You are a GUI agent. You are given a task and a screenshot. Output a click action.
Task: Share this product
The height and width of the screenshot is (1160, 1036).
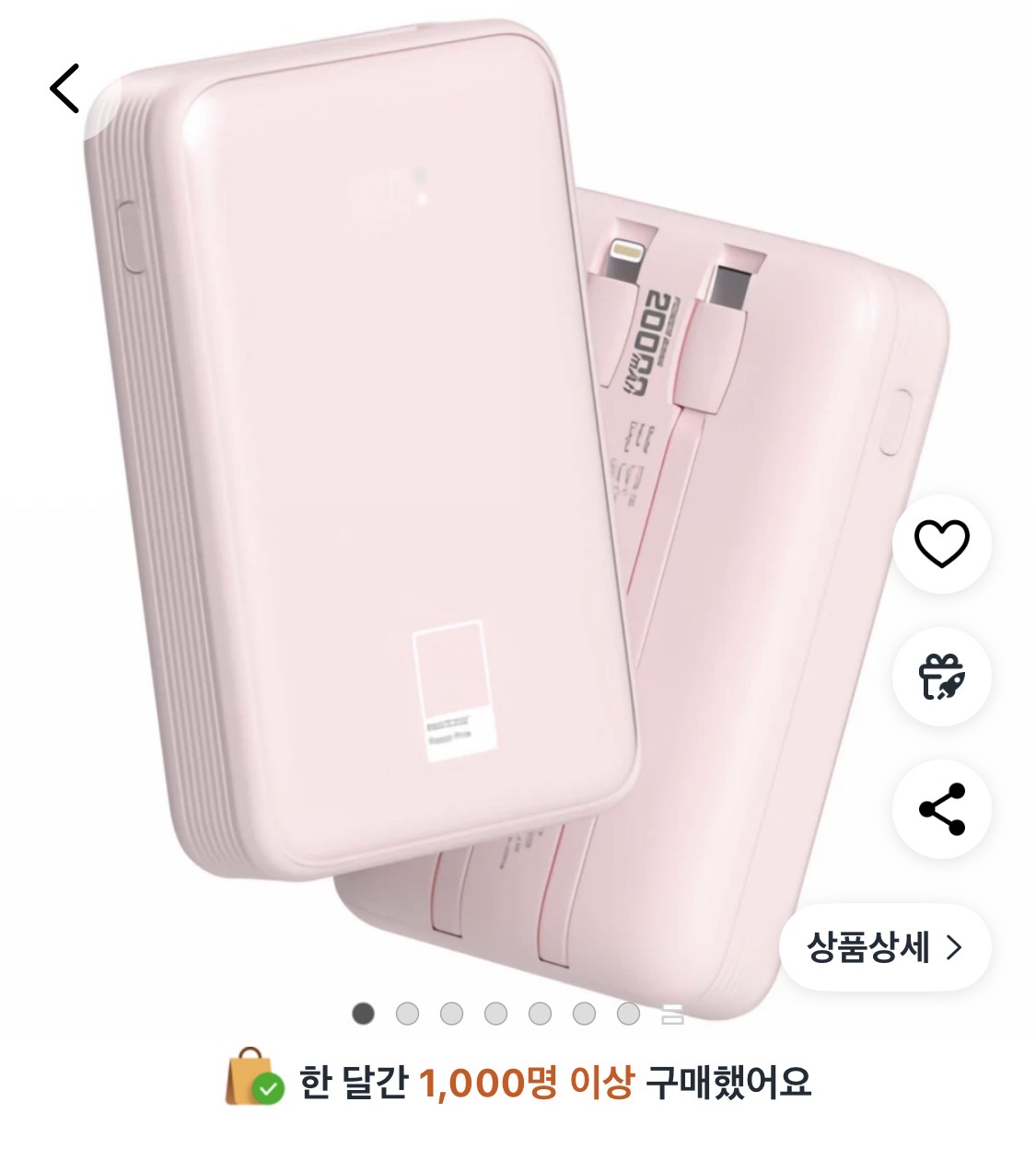click(941, 809)
